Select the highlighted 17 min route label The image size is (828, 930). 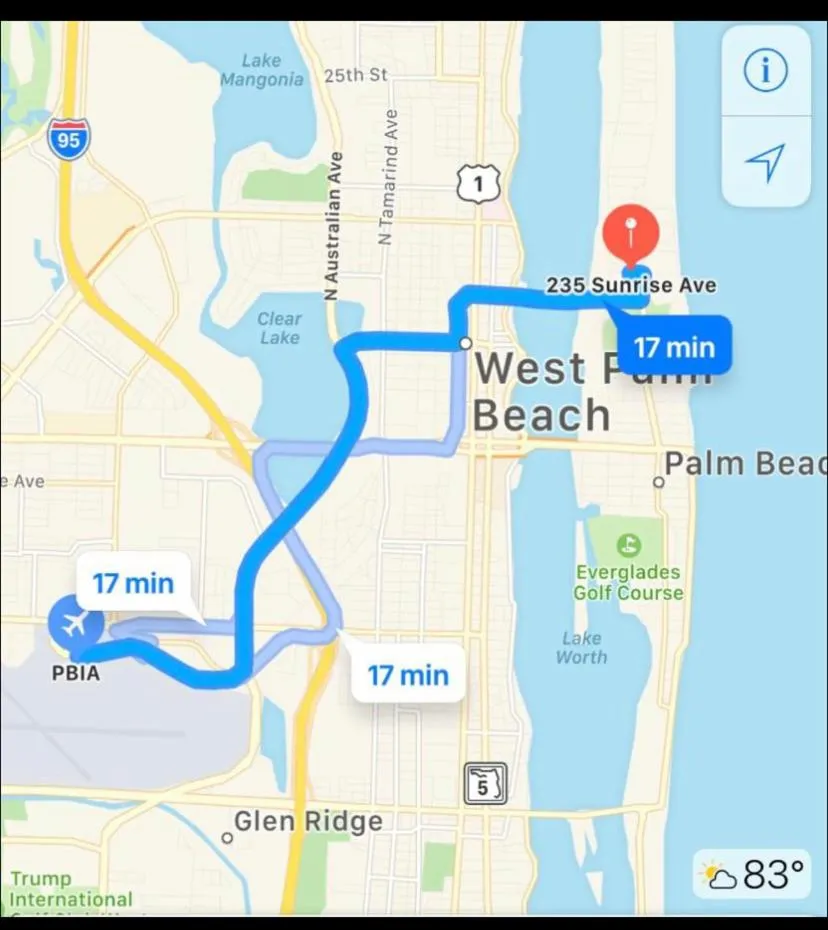[675, 347]
